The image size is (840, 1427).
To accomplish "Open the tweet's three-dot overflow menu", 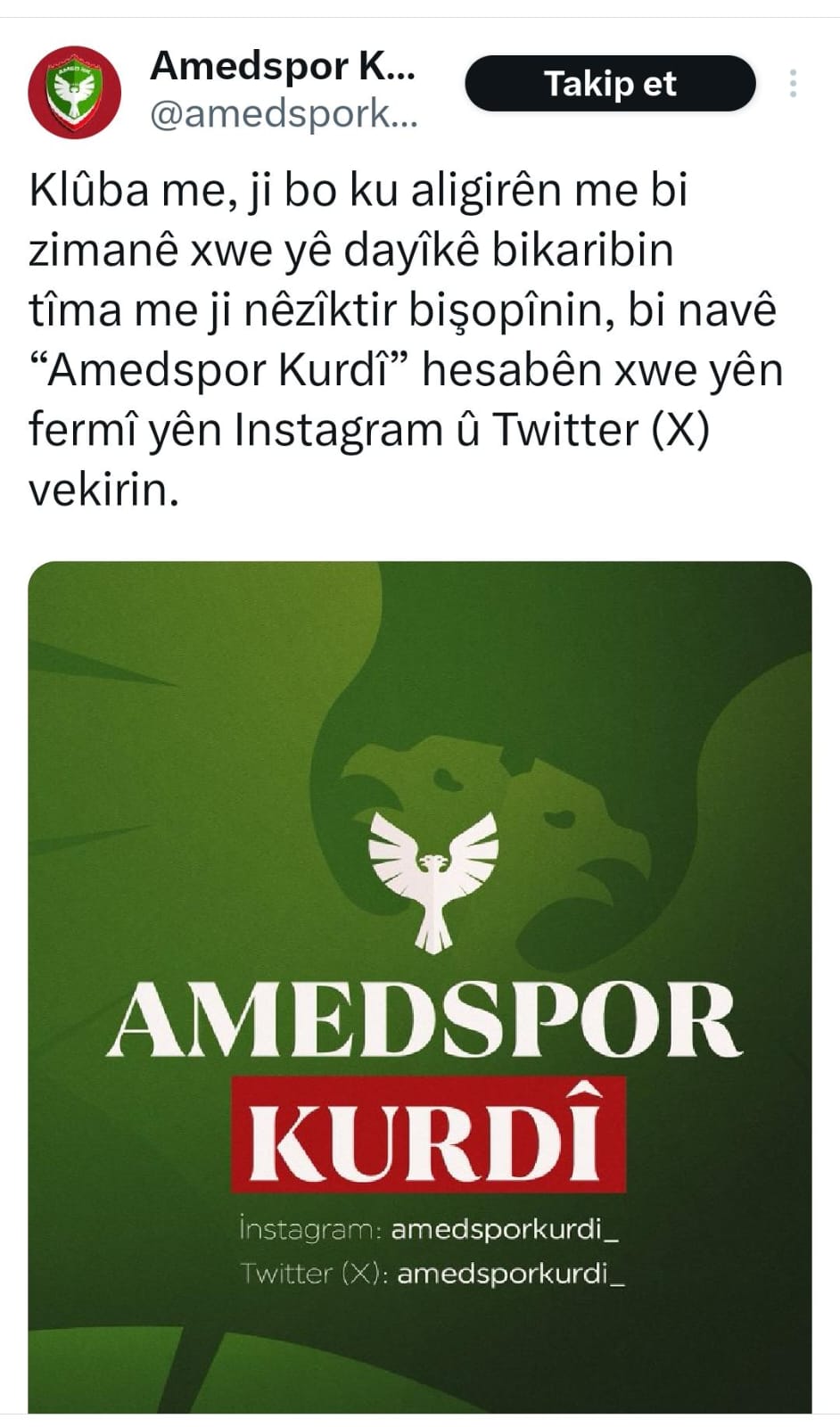I will (793, 84).
